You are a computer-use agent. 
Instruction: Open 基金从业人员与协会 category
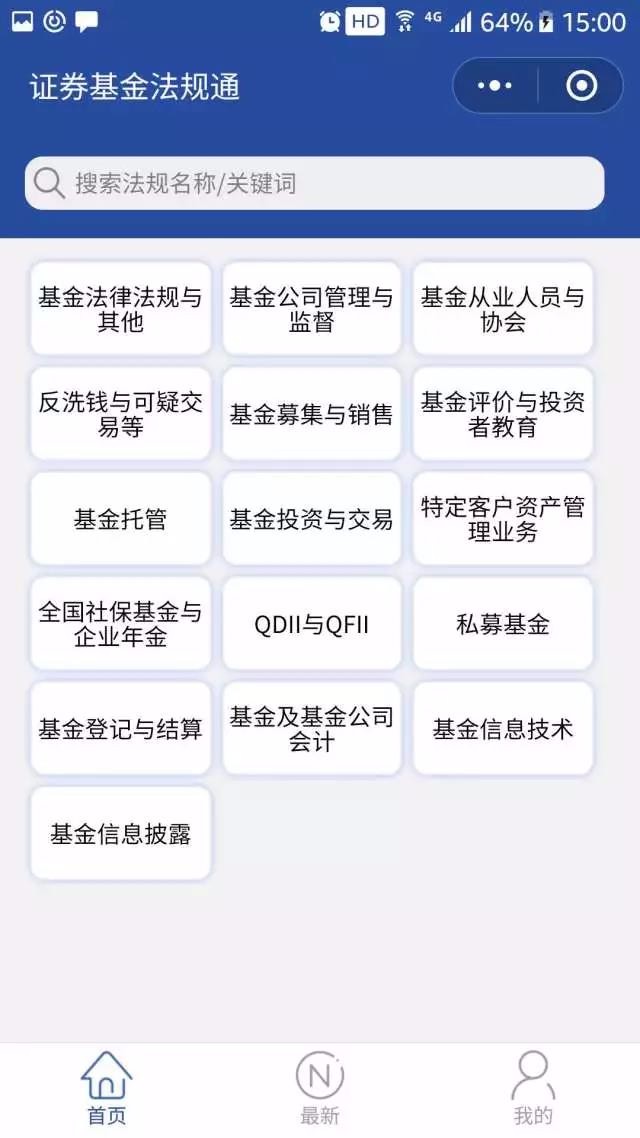(x=503, y=309)
